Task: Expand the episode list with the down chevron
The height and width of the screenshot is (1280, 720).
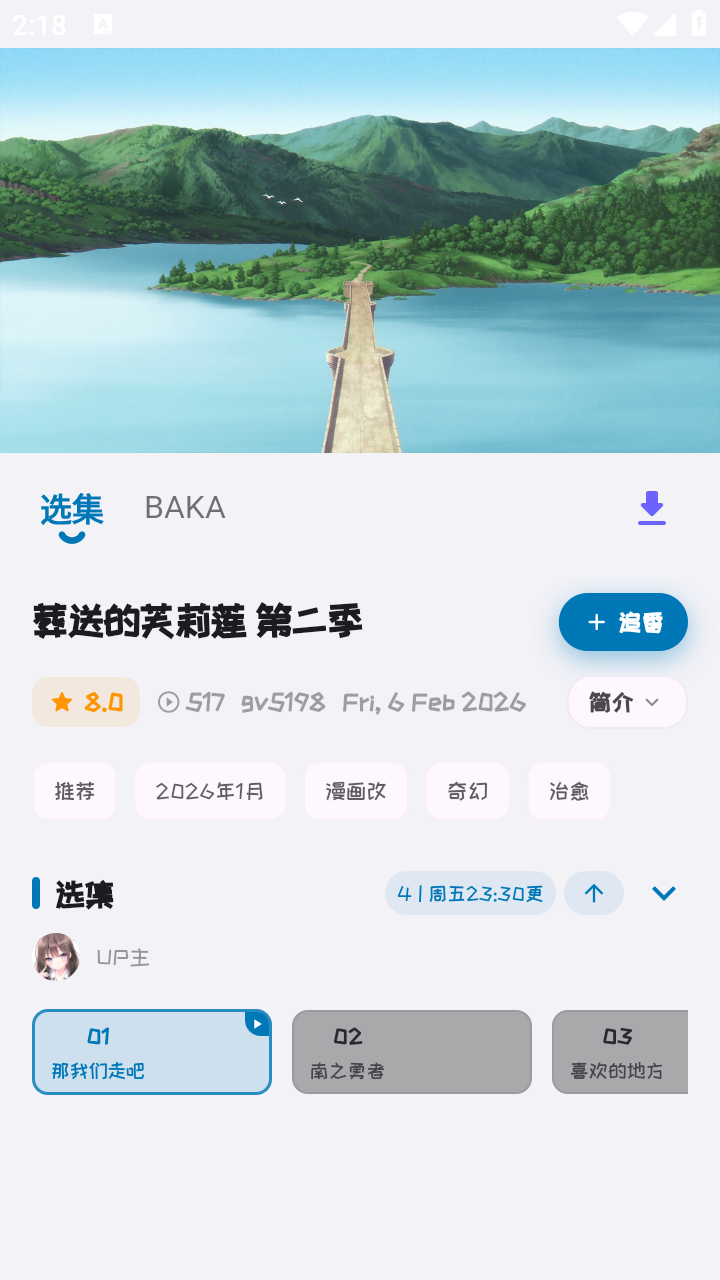Action: [x=664, y=893]
